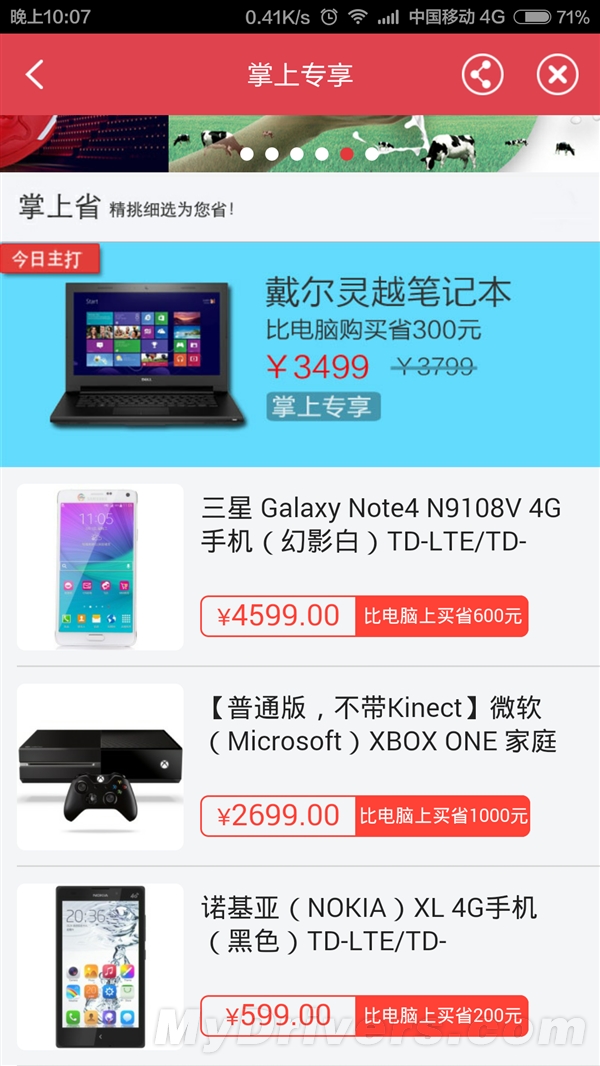Go back using the header arrow
600x1066 pixels.
coord(36,75)
